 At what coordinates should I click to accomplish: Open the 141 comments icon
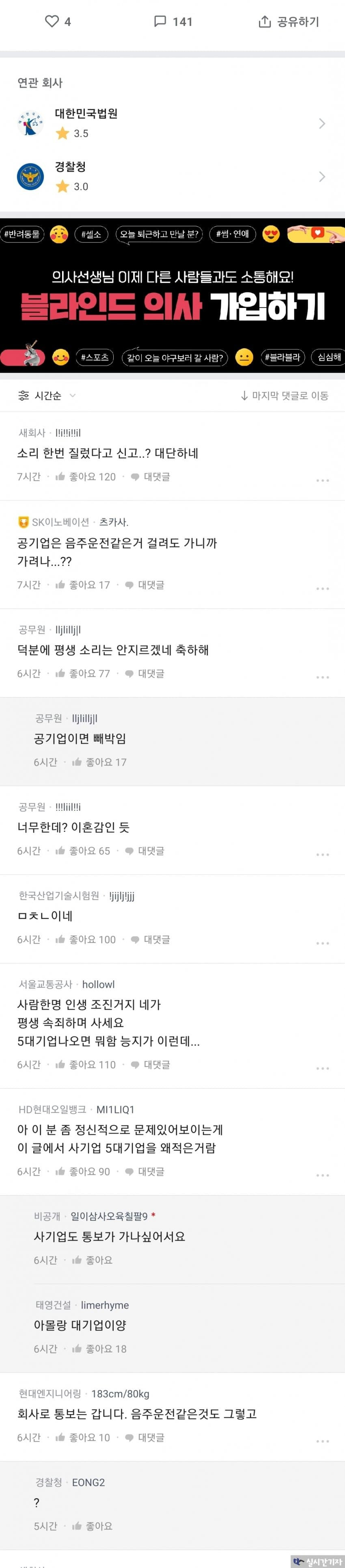(161, 21)
